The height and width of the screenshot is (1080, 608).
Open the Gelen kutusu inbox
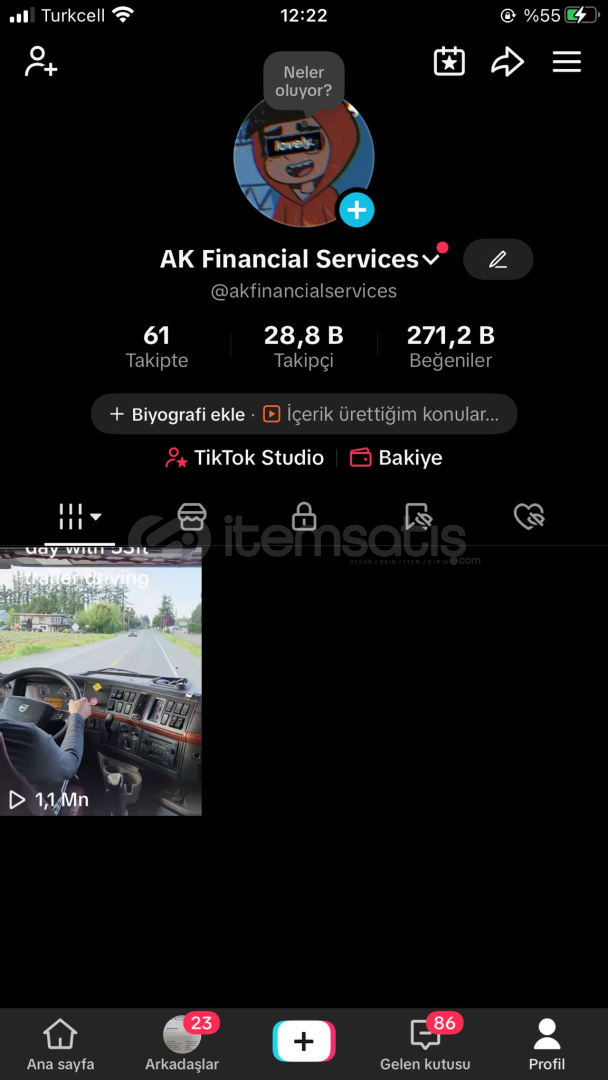coord(426,1044)
